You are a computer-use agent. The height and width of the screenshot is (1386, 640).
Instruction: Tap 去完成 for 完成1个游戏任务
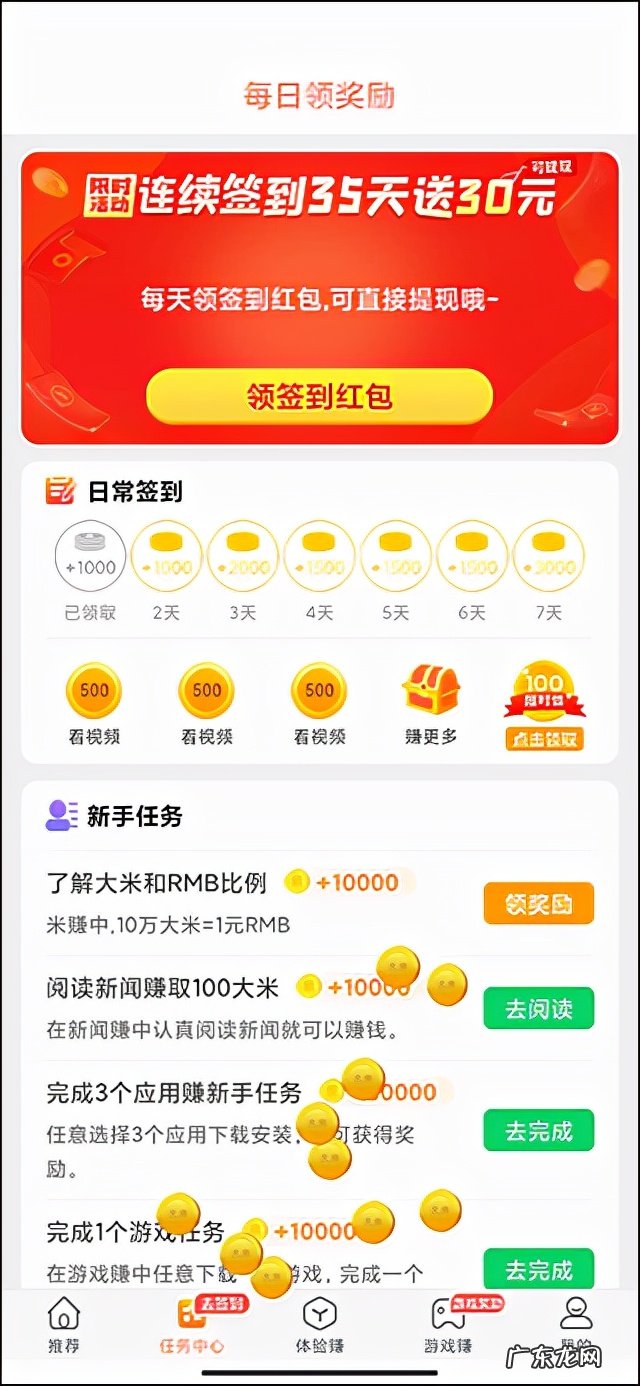538,1269
